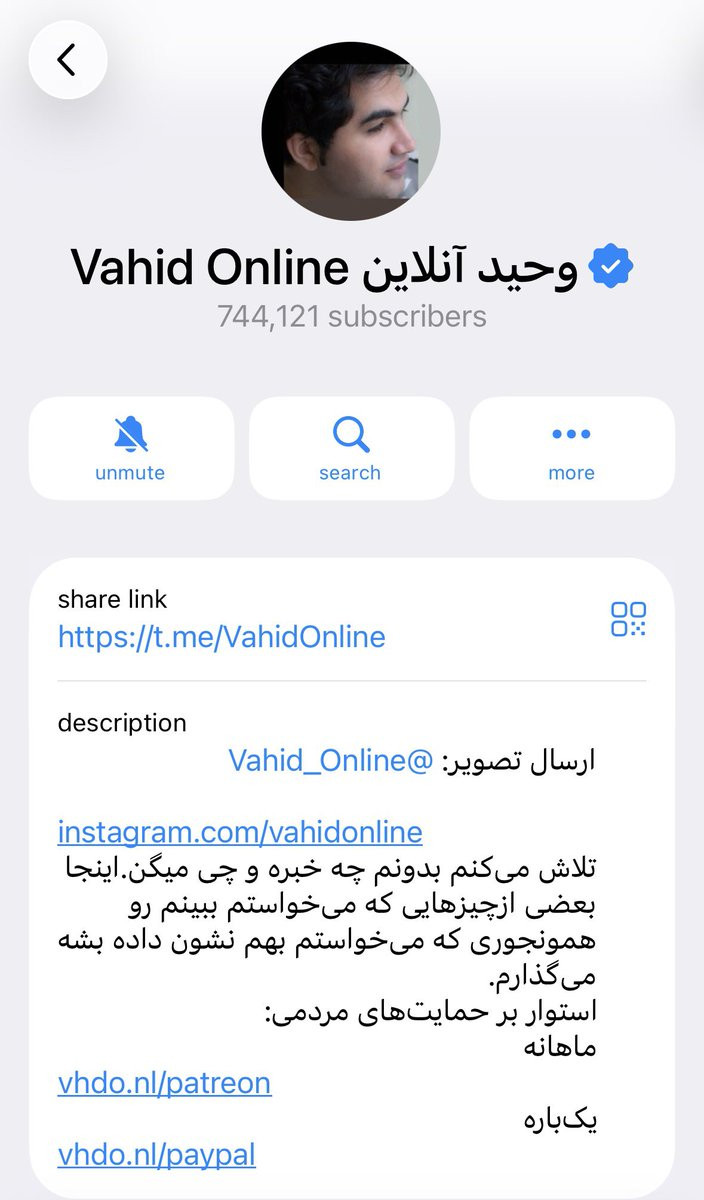Screen dimensions: 704x1200
Task: Open the @Vahid_Online mention
Action: tap(330, 760)
